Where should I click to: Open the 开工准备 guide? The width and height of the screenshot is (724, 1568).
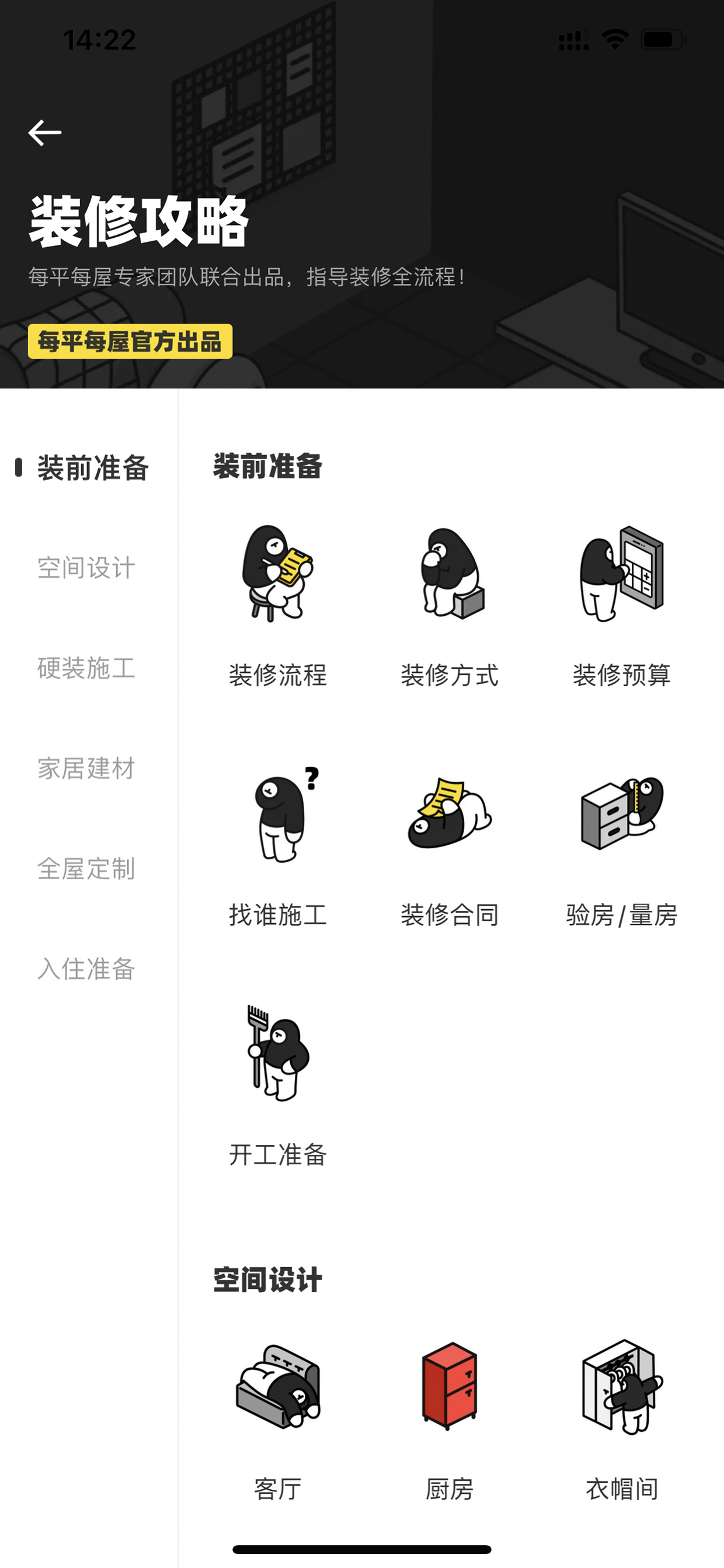[x=278, y=1086]
